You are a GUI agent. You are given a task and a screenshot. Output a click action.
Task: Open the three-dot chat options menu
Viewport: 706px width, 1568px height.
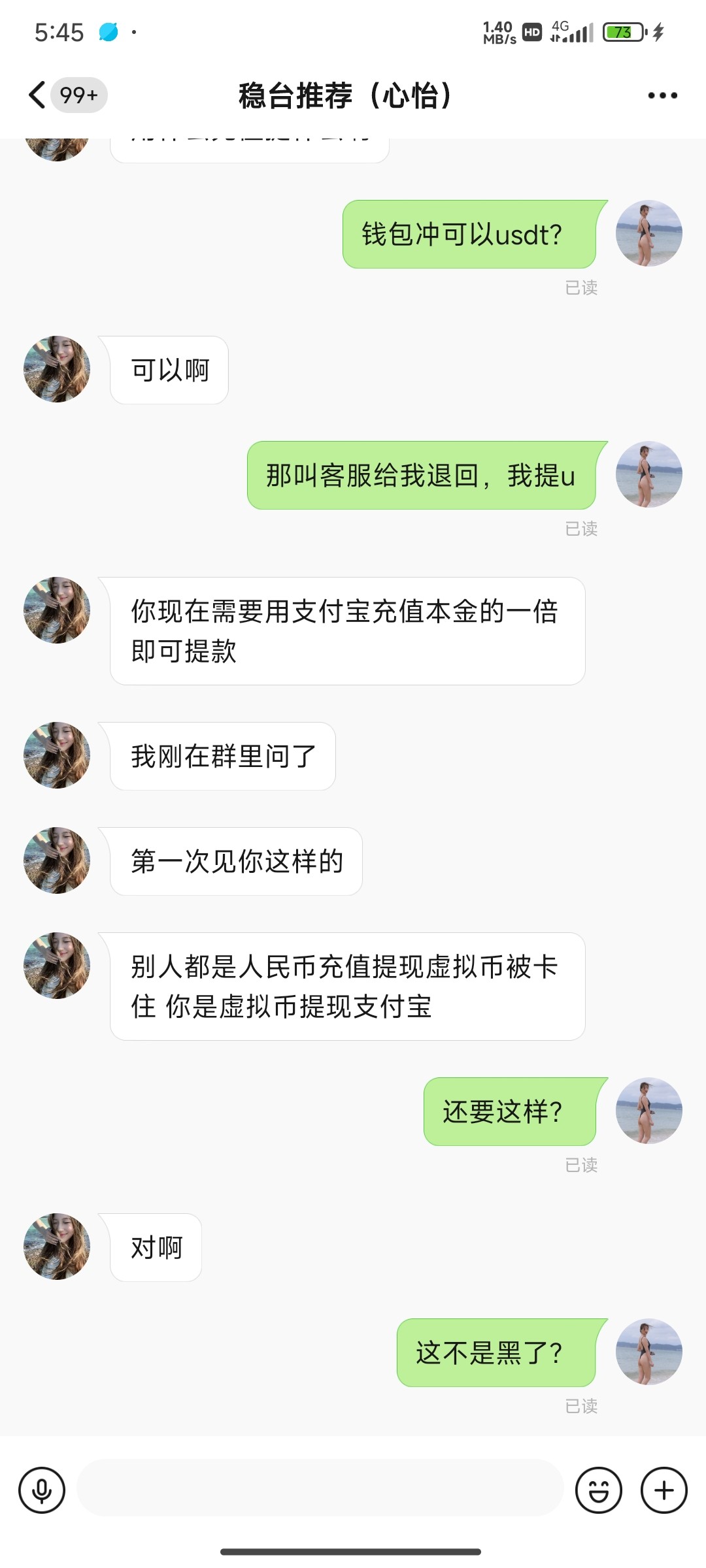click(x=662, y=95)
